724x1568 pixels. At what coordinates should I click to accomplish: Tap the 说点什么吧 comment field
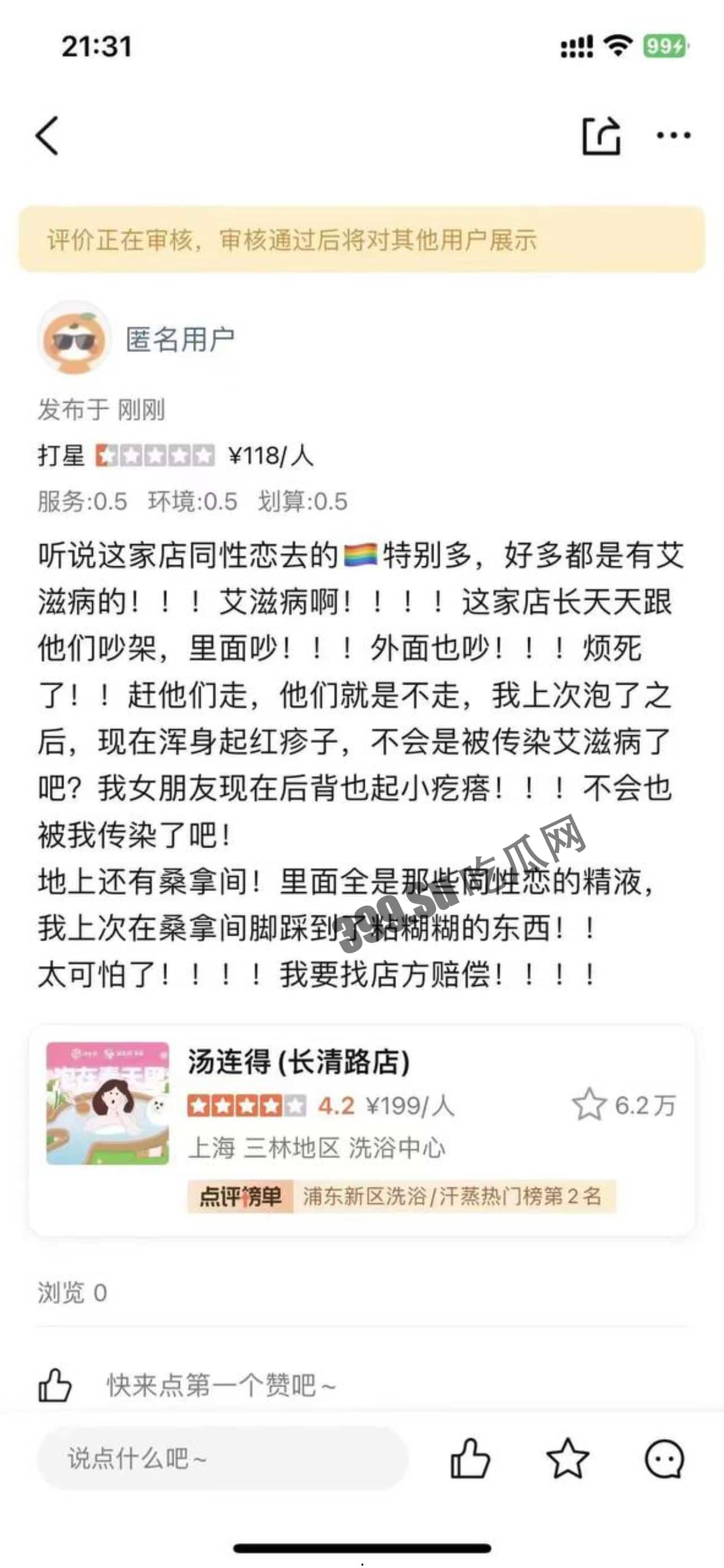tap(222, 1458)
